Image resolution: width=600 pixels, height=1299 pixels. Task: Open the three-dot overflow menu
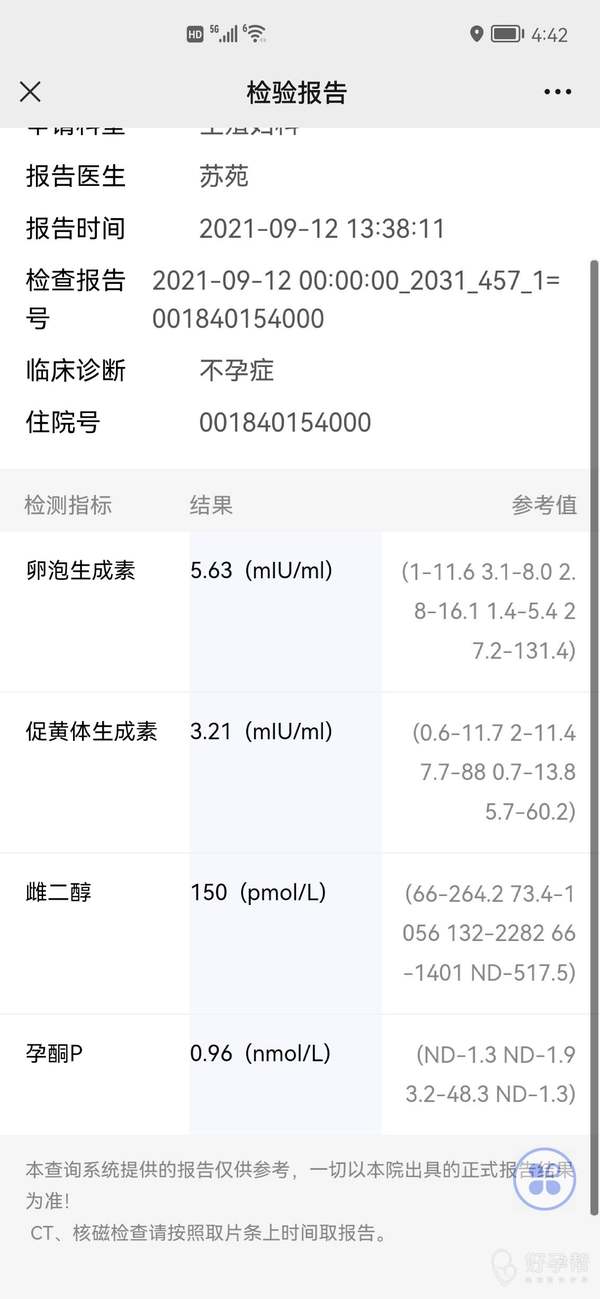point(557,92)
